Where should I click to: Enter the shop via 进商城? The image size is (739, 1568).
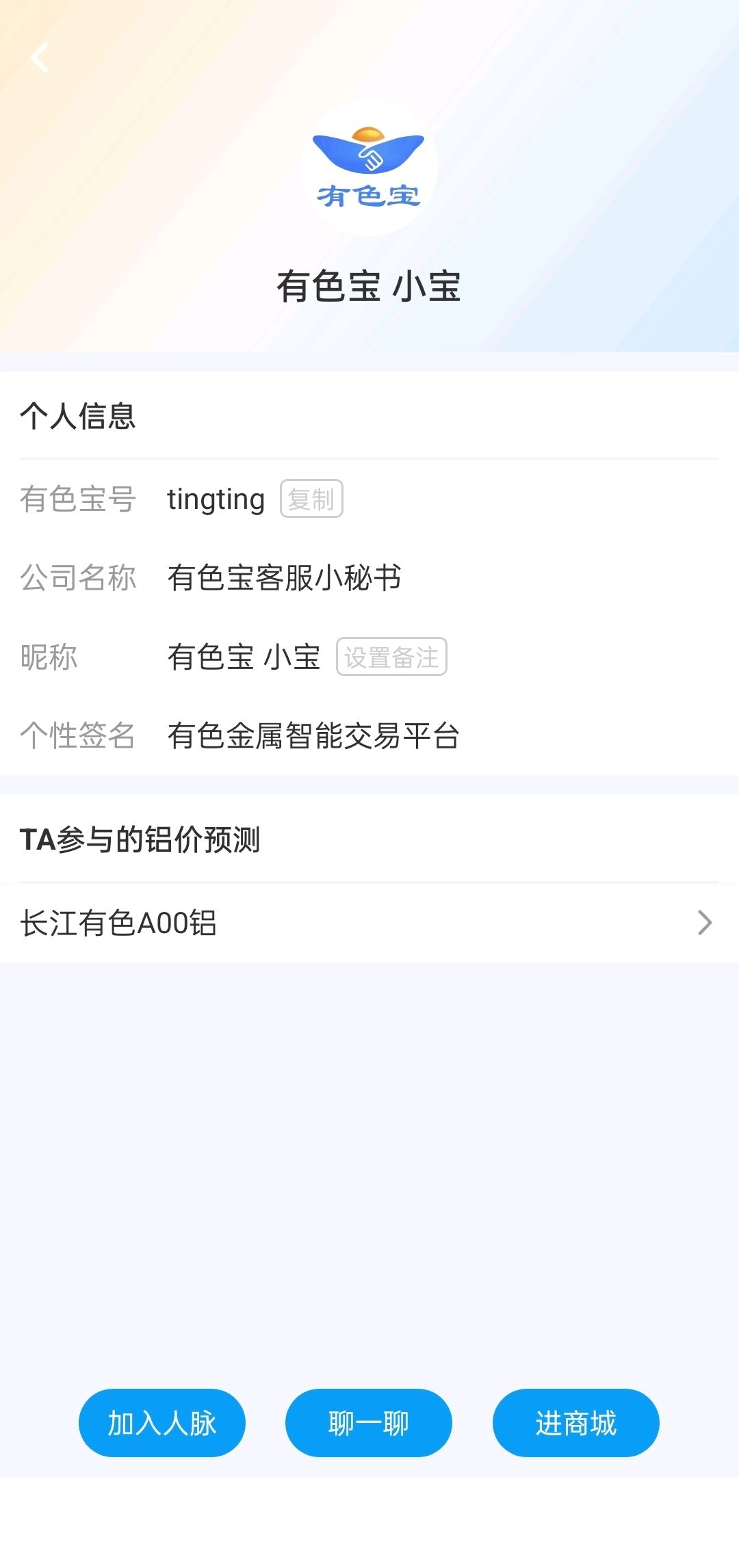[x=576, y=1423]
